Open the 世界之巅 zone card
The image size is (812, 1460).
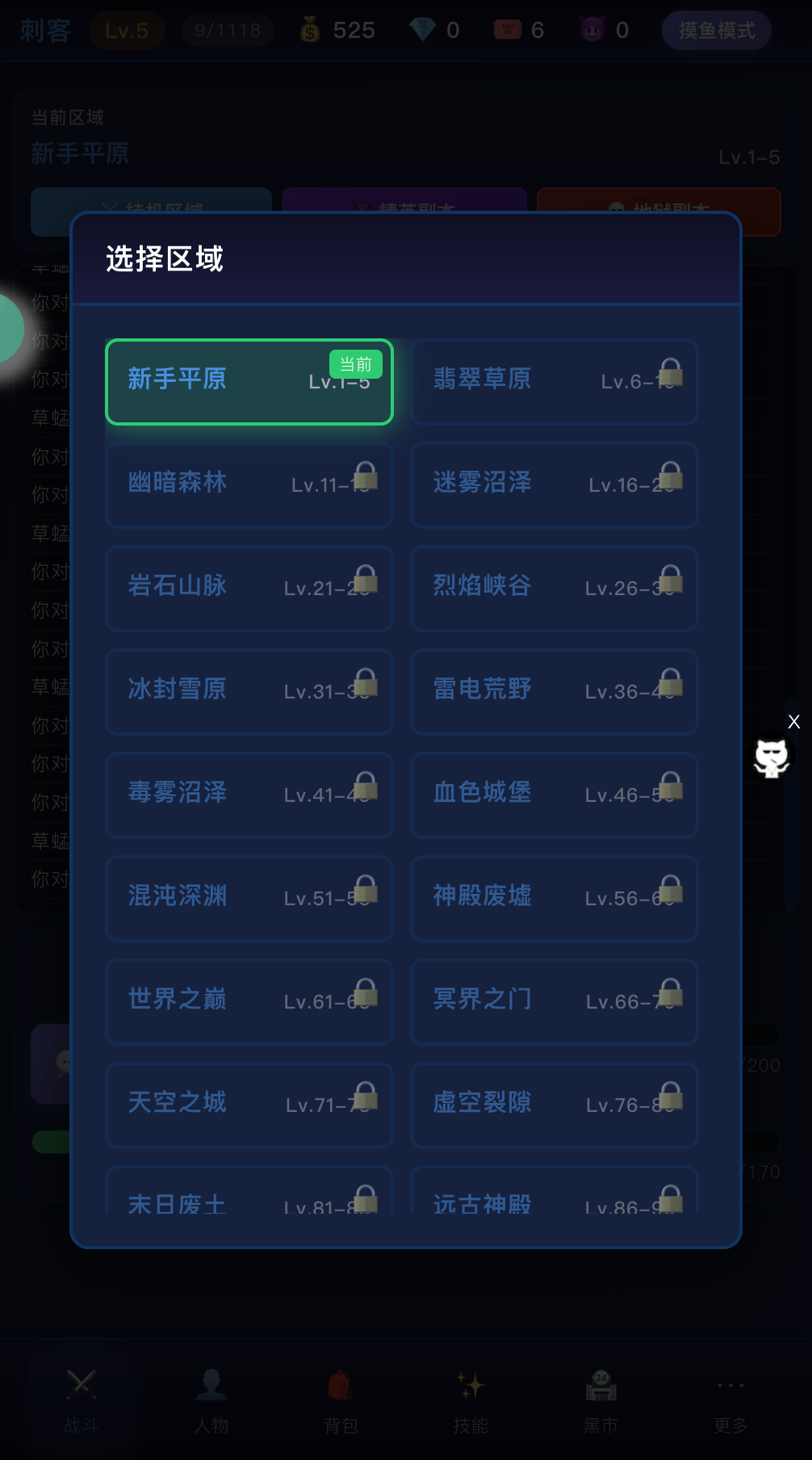coord(249,1002)
